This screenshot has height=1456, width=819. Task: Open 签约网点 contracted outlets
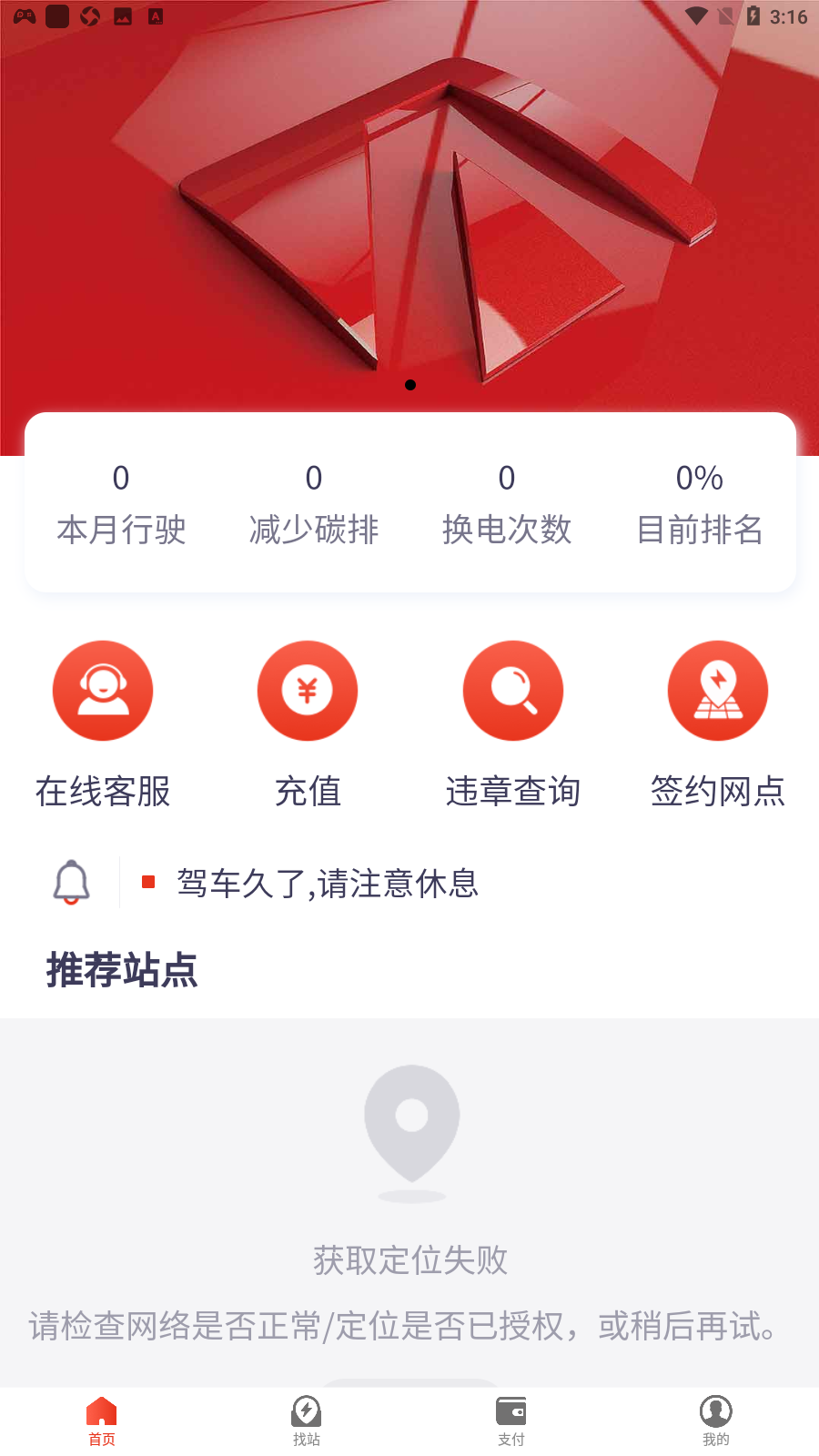718,725
